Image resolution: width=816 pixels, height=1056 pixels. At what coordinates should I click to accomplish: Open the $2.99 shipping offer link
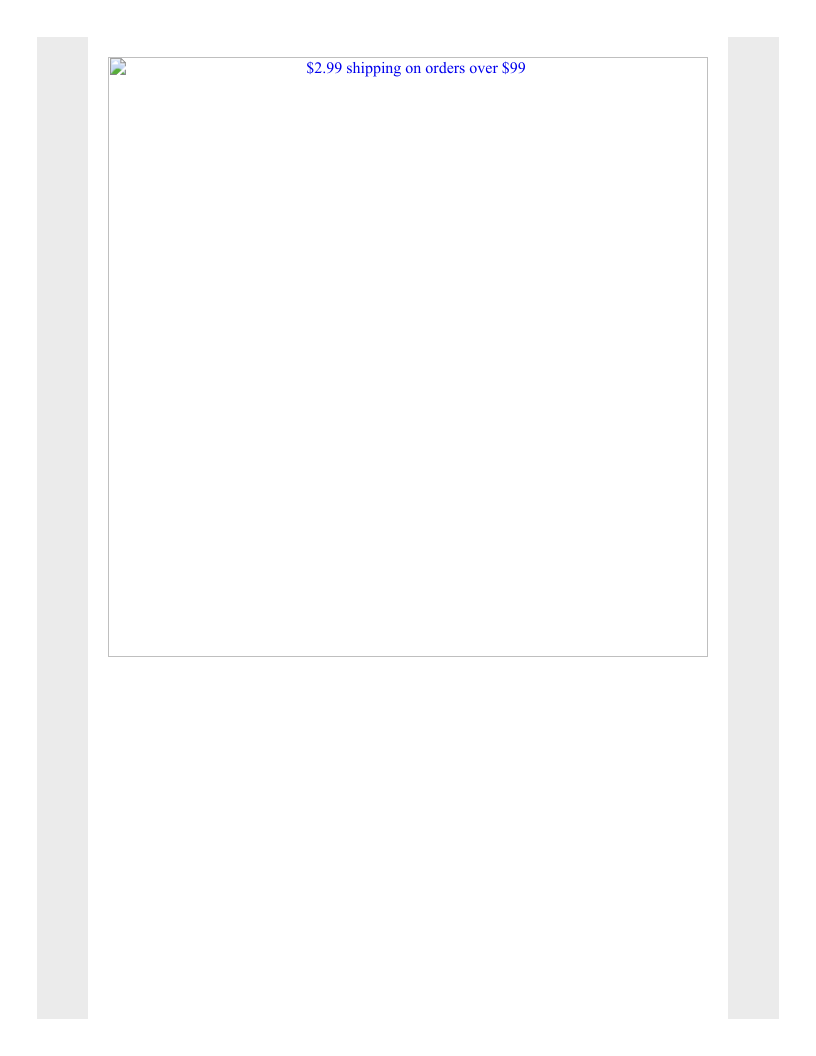(x=415, y=70)
